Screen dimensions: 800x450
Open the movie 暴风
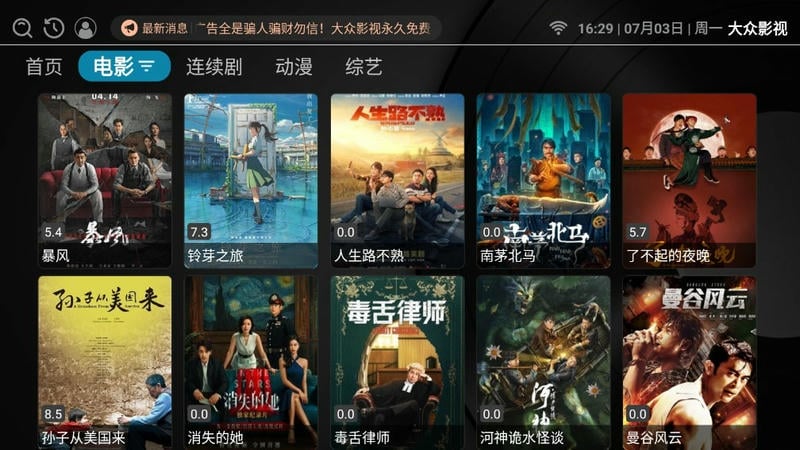[105, 180]
